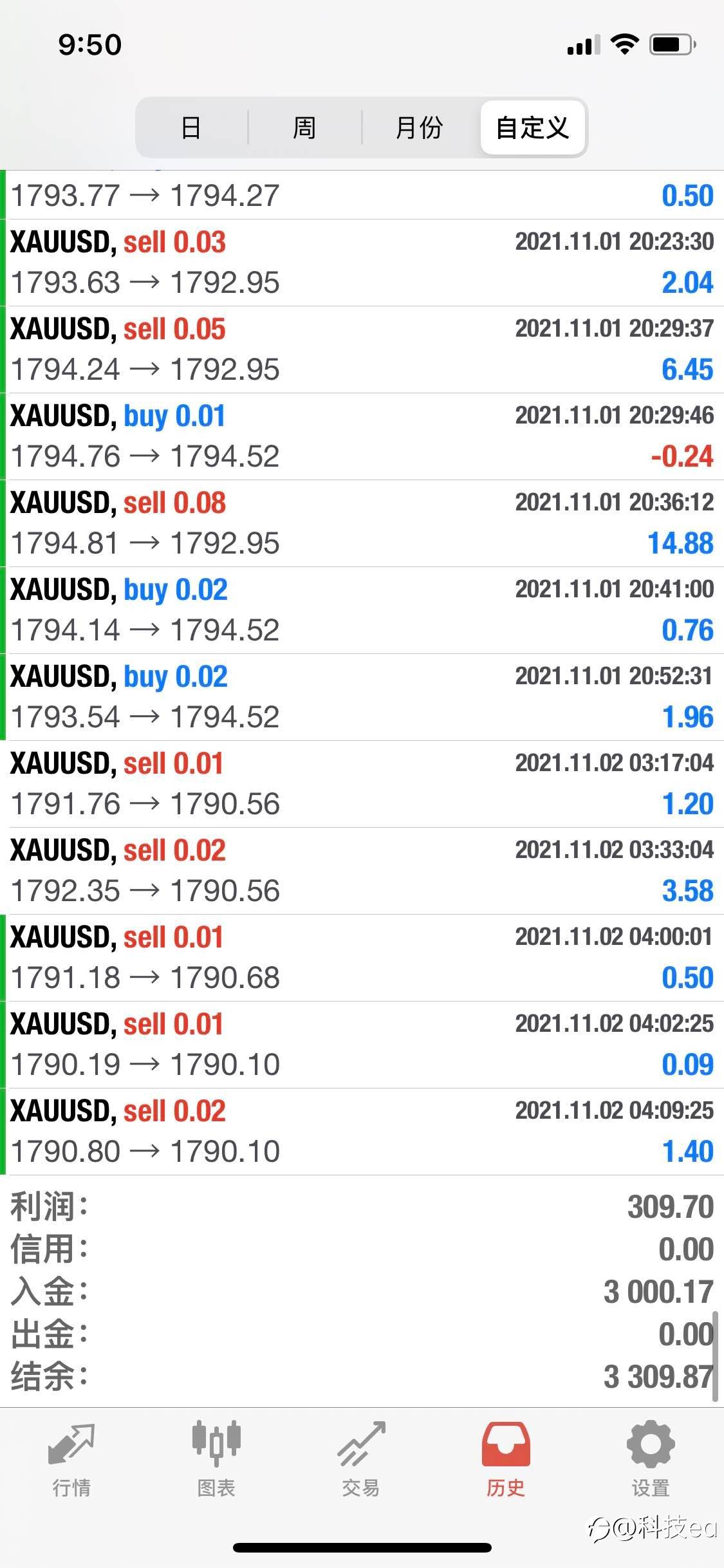Select the 自定义 custom period filter
Viewport: 724px width, 1568px height.
pos(532,127)
